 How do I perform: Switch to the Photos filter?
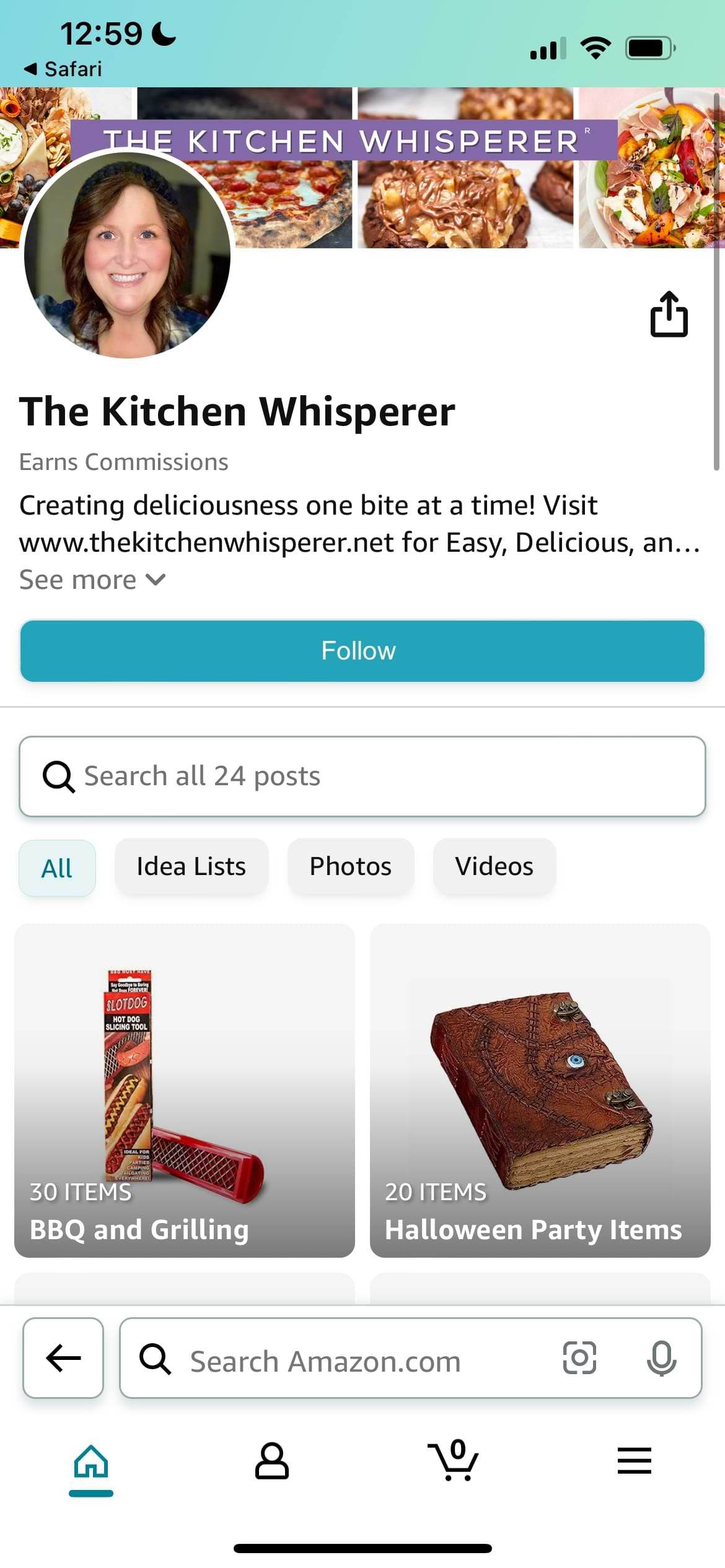pyautogui.click(x=350, y=866)
